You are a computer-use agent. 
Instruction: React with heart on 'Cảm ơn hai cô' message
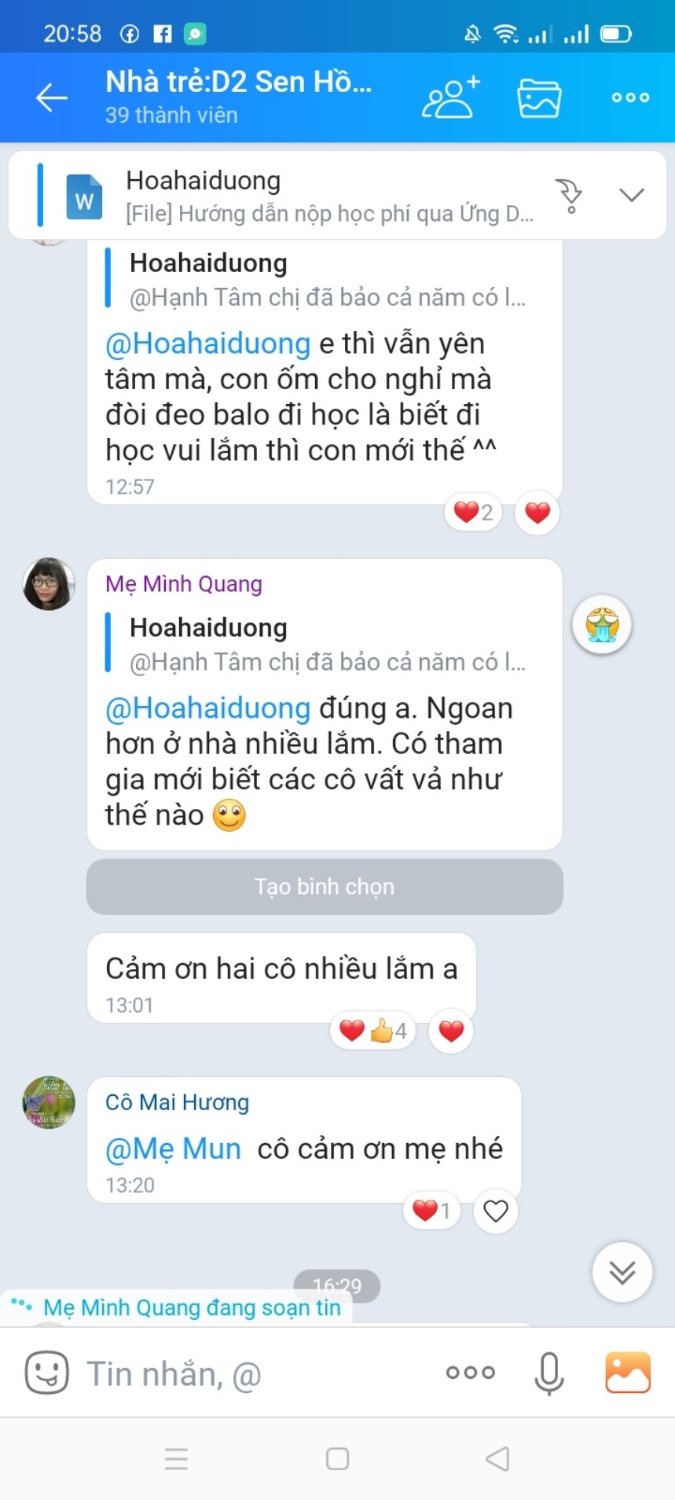(451, 1031)
